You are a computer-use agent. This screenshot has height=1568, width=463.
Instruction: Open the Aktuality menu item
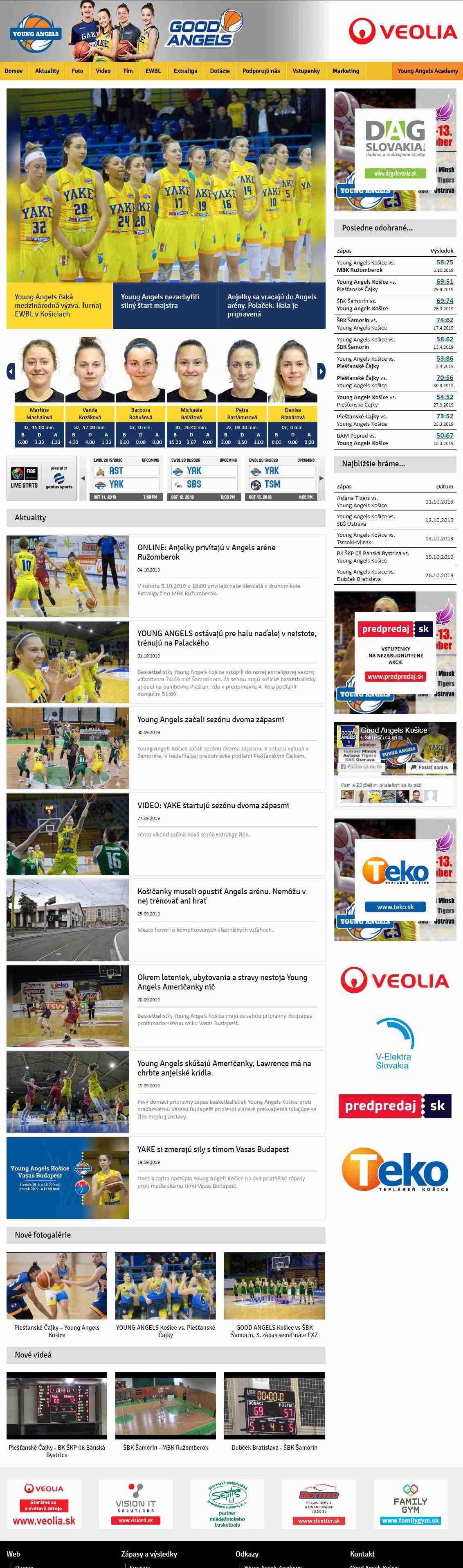click(x=47, y=71)
